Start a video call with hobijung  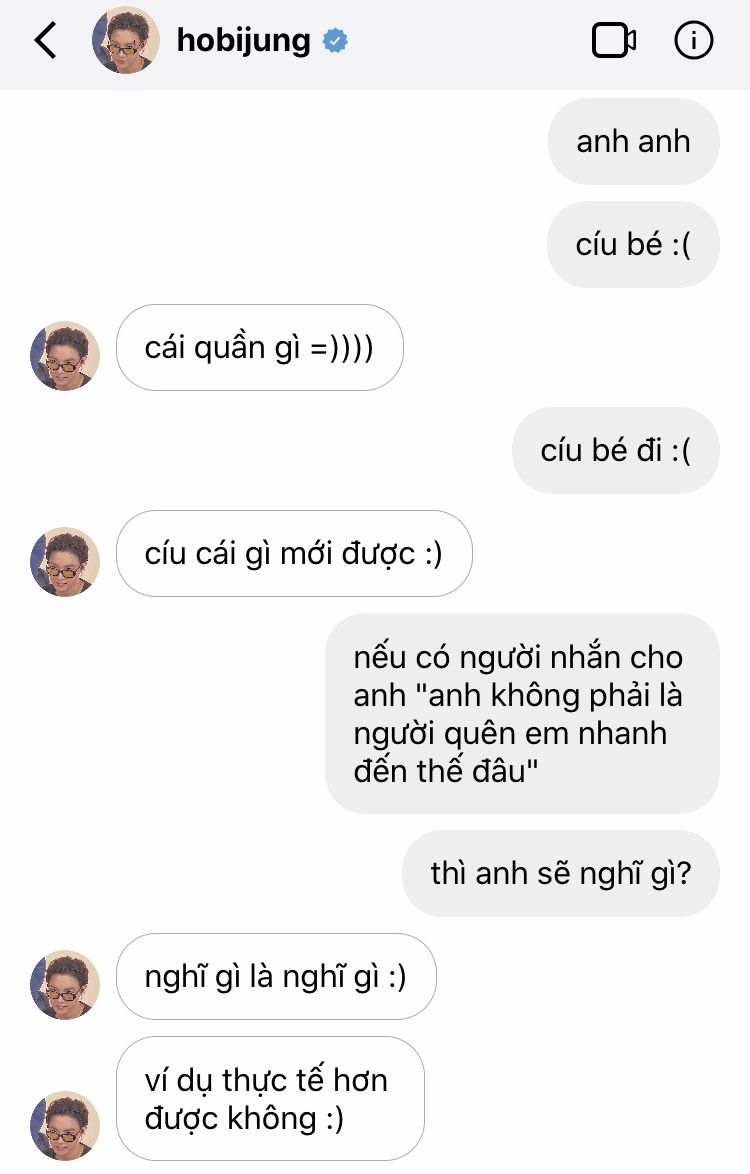614,41
